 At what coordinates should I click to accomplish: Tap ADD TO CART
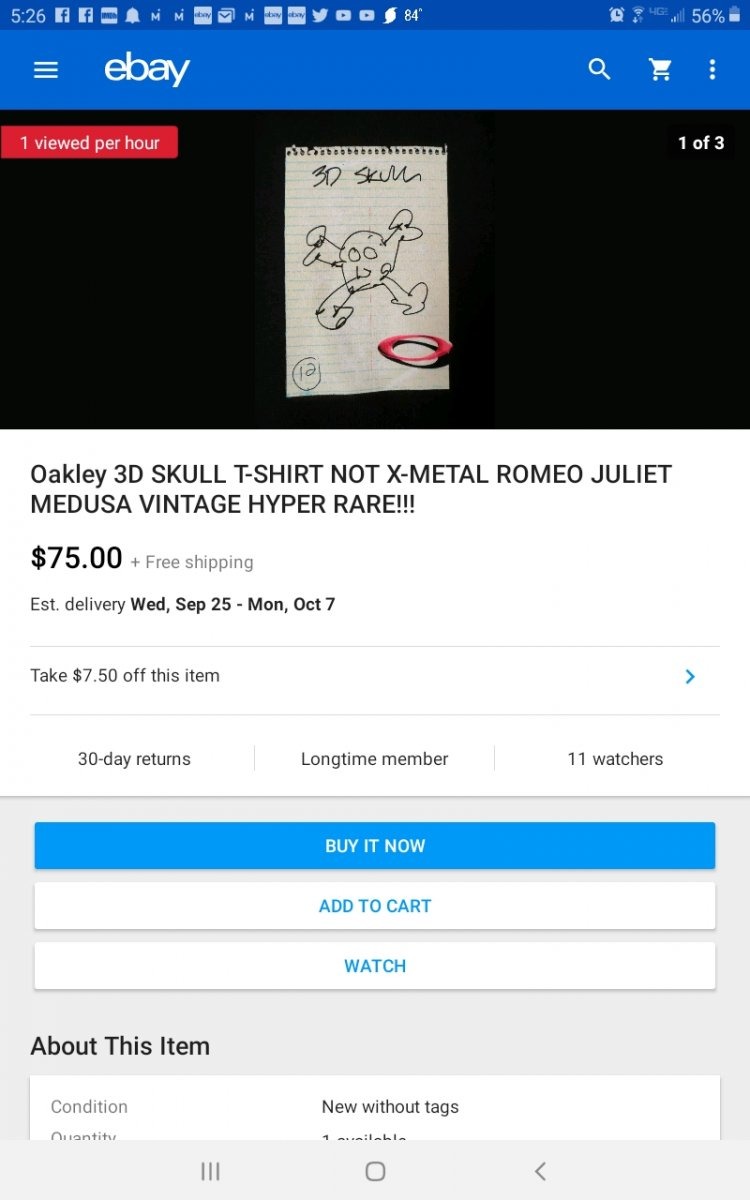(375, 905)
